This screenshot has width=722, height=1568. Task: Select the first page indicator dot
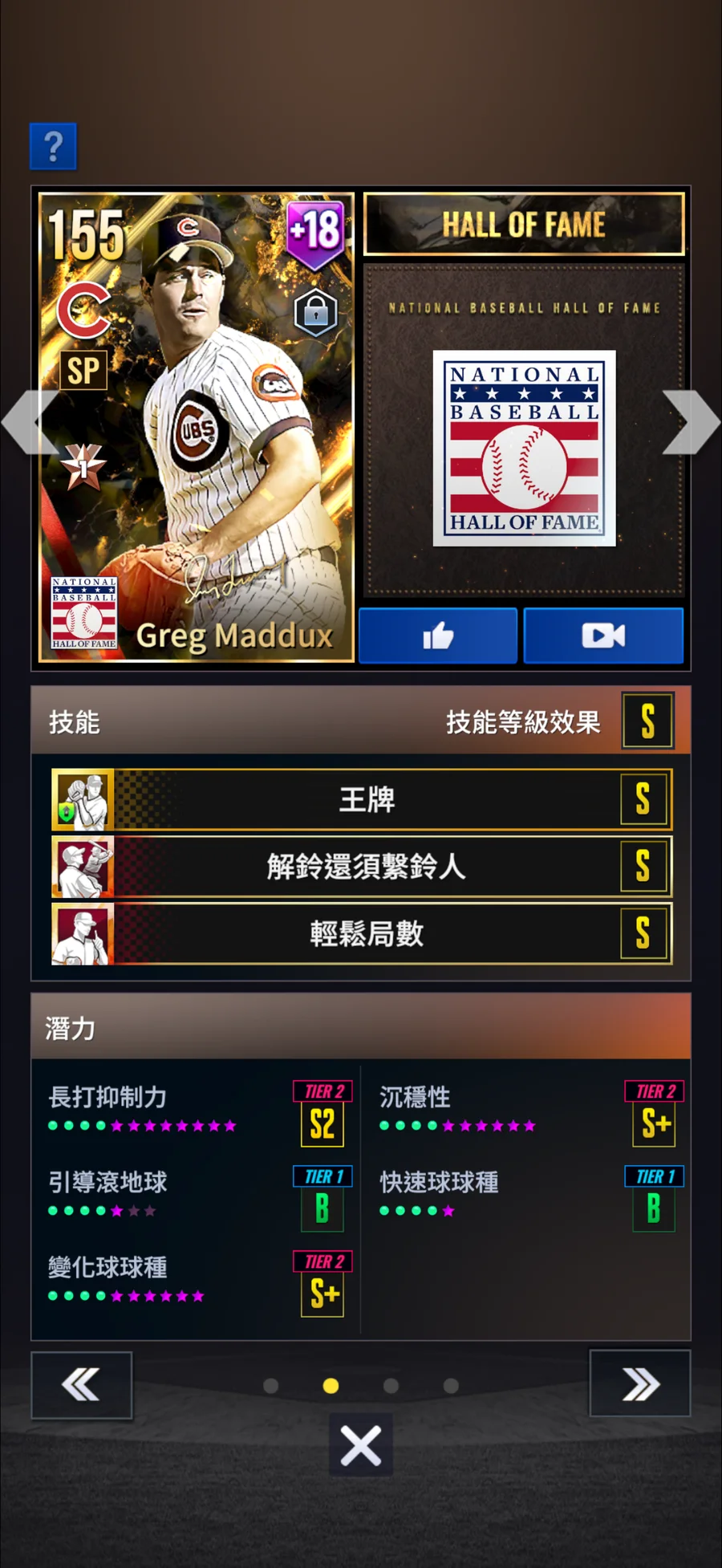tap(271, 1386)
